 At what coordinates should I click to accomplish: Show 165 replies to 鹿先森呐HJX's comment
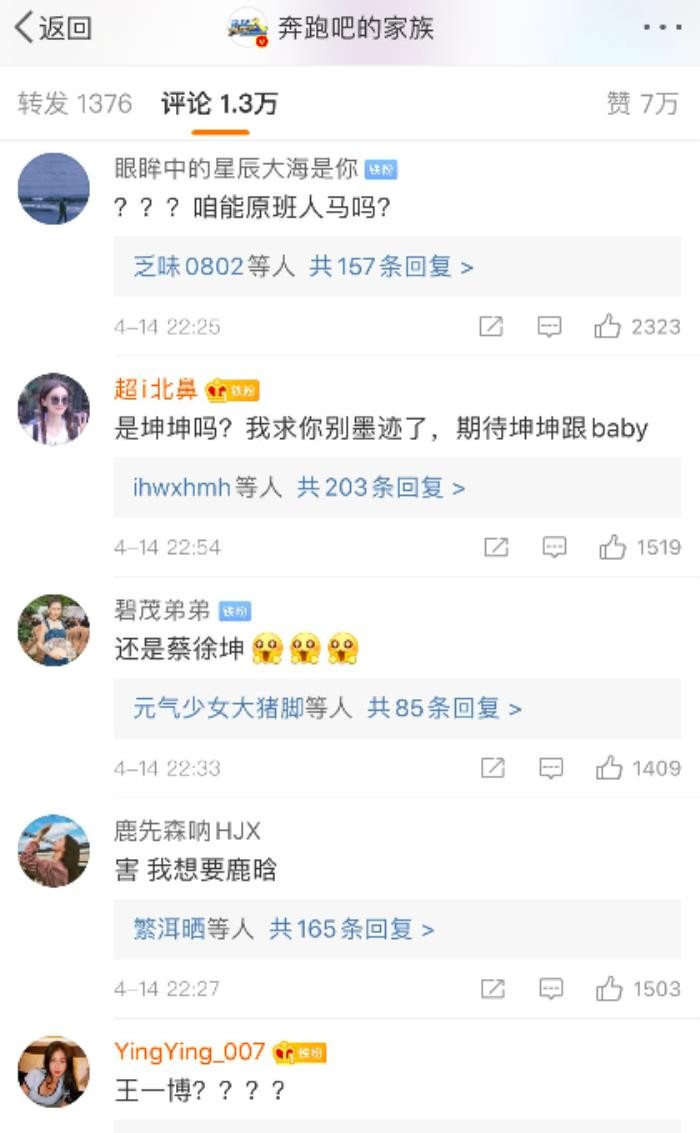[351, 929]
